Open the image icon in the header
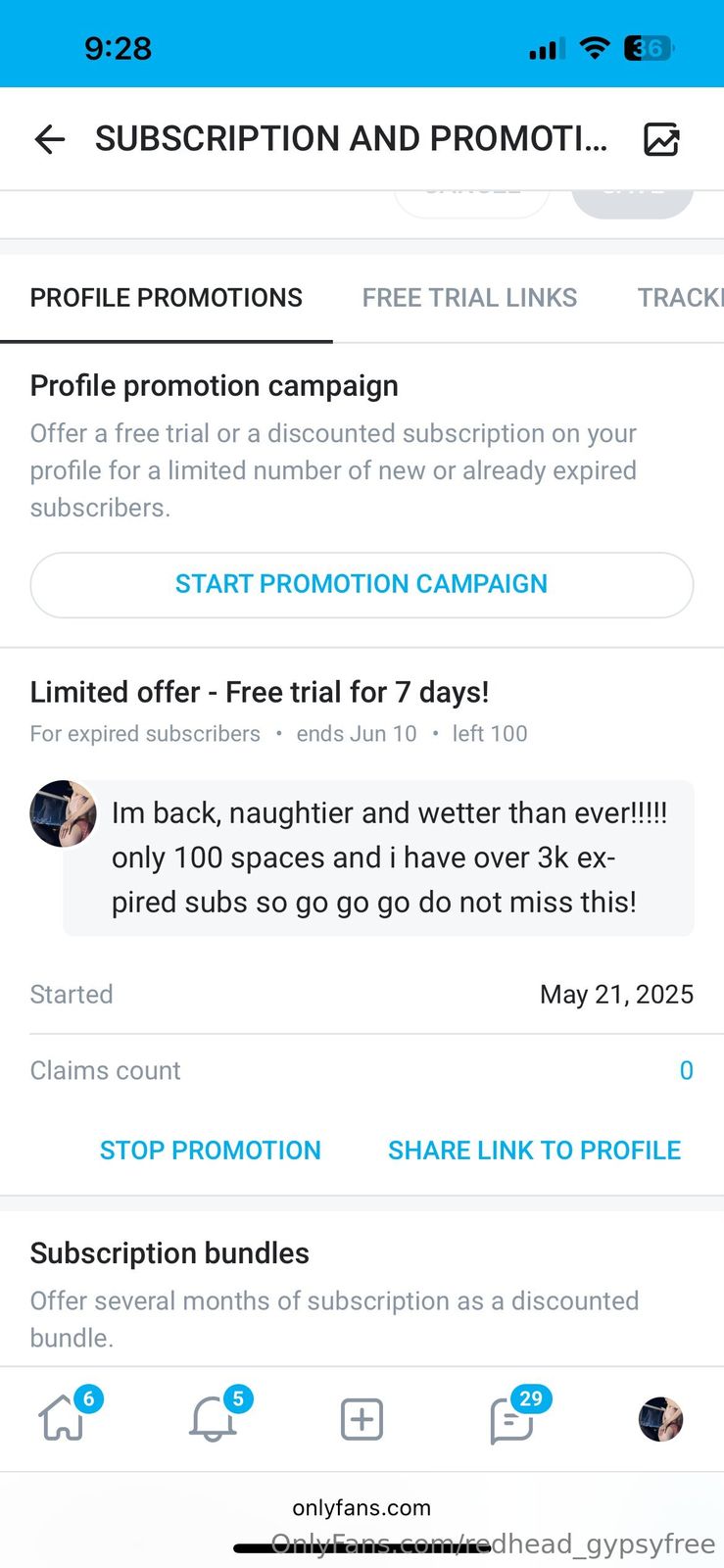Image resolution: width=724 pixels, height=1568 pixels. point(661,139)
